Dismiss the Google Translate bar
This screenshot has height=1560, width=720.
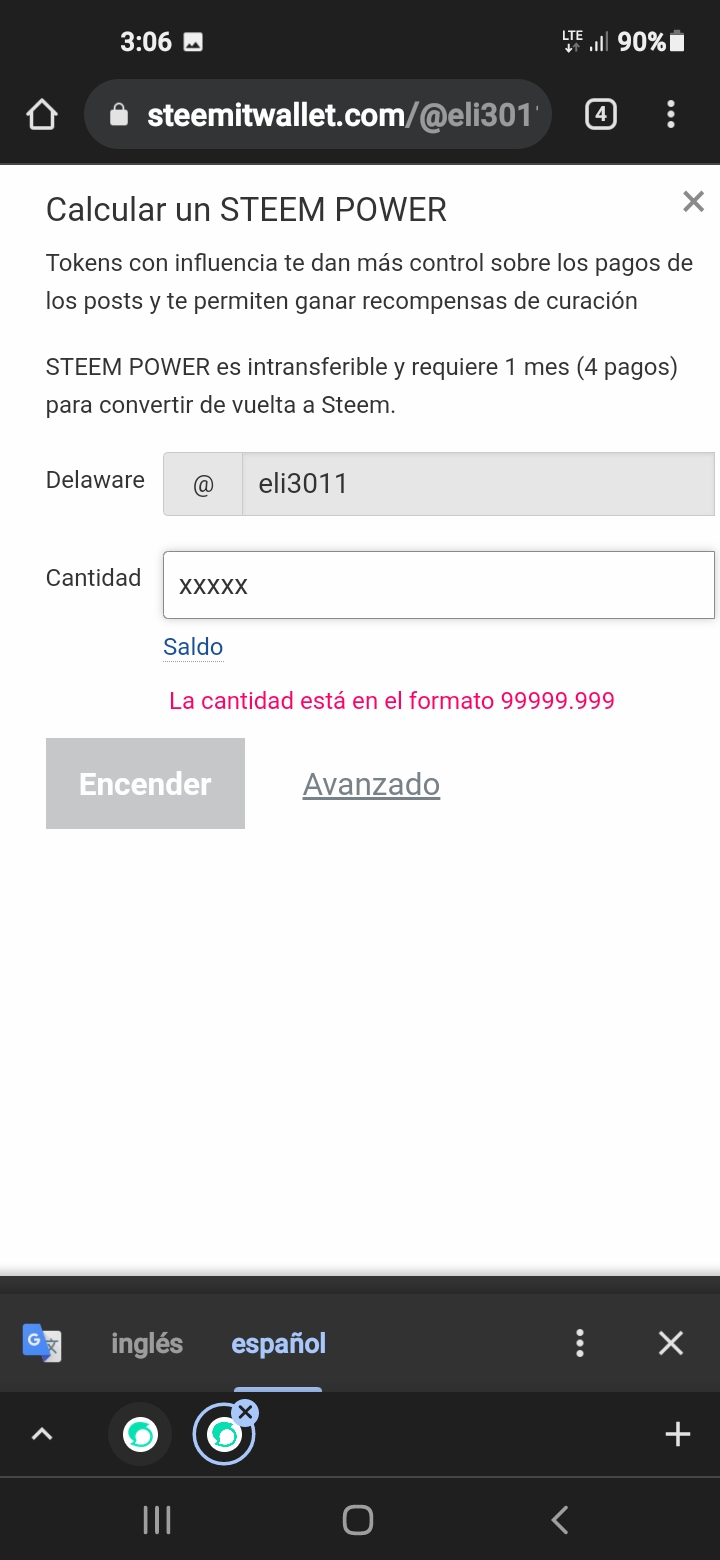(x=671, y=1343)
